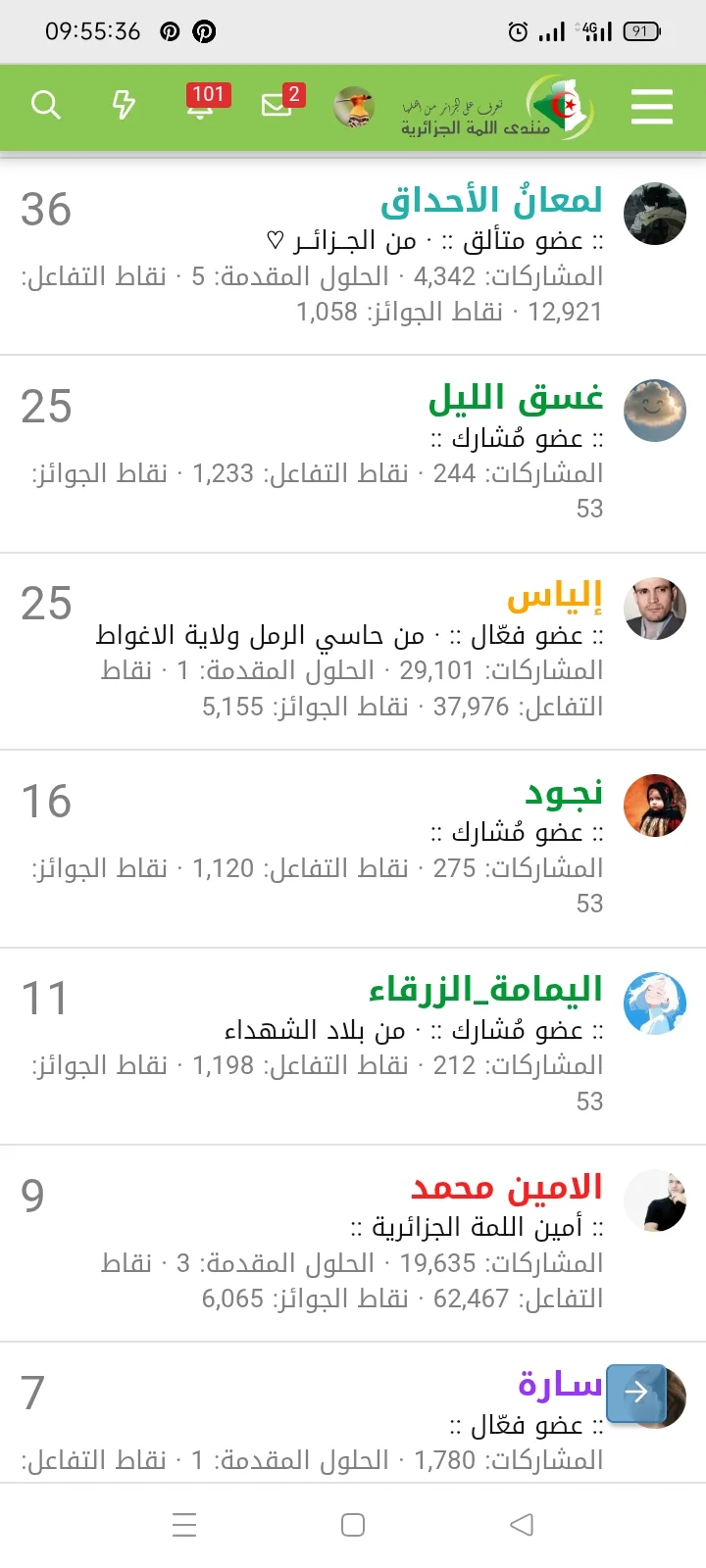Image resolution: width=706 pixels, height=1568 pixels.
Task: Open the profile of الامين محمد
Action: pos(506,1188)
